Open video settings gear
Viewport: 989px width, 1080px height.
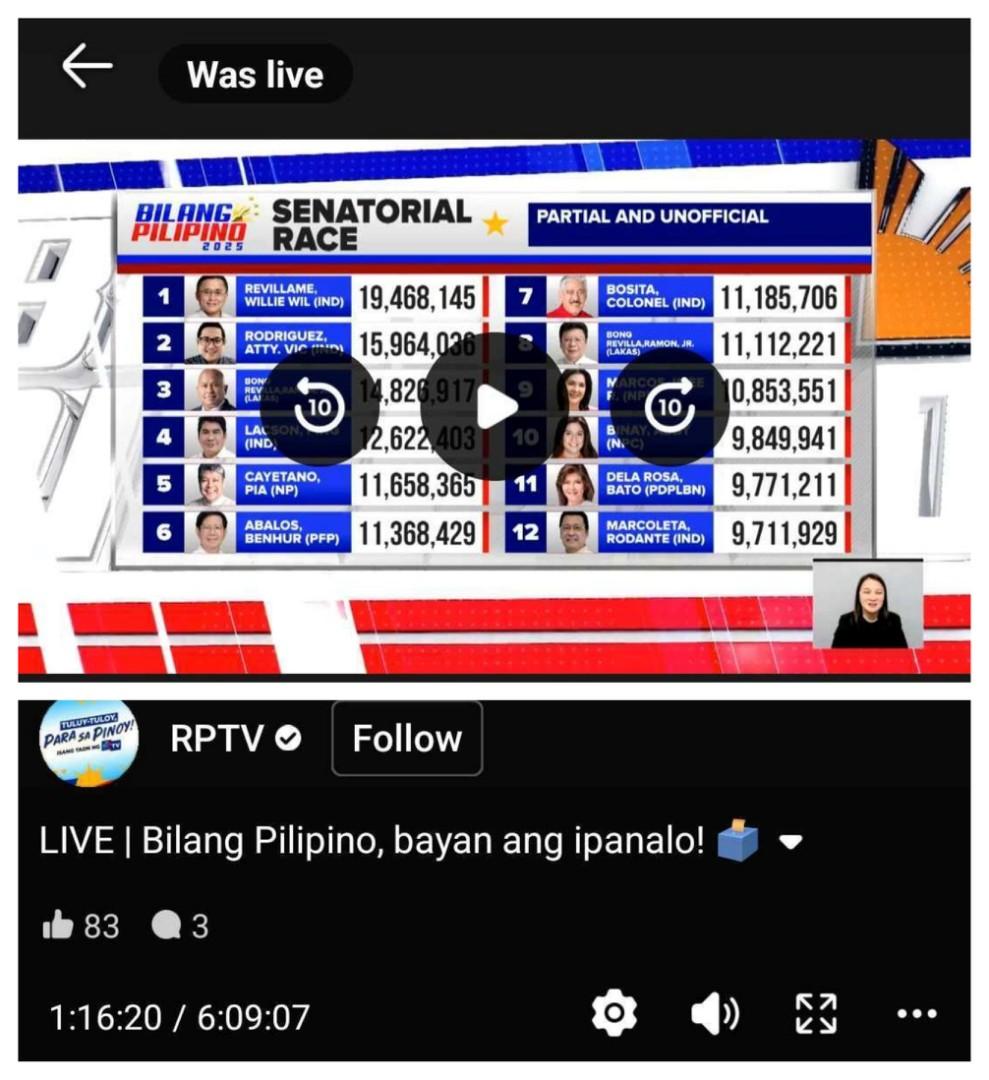pyautogui.click(x=614, y=1014)
